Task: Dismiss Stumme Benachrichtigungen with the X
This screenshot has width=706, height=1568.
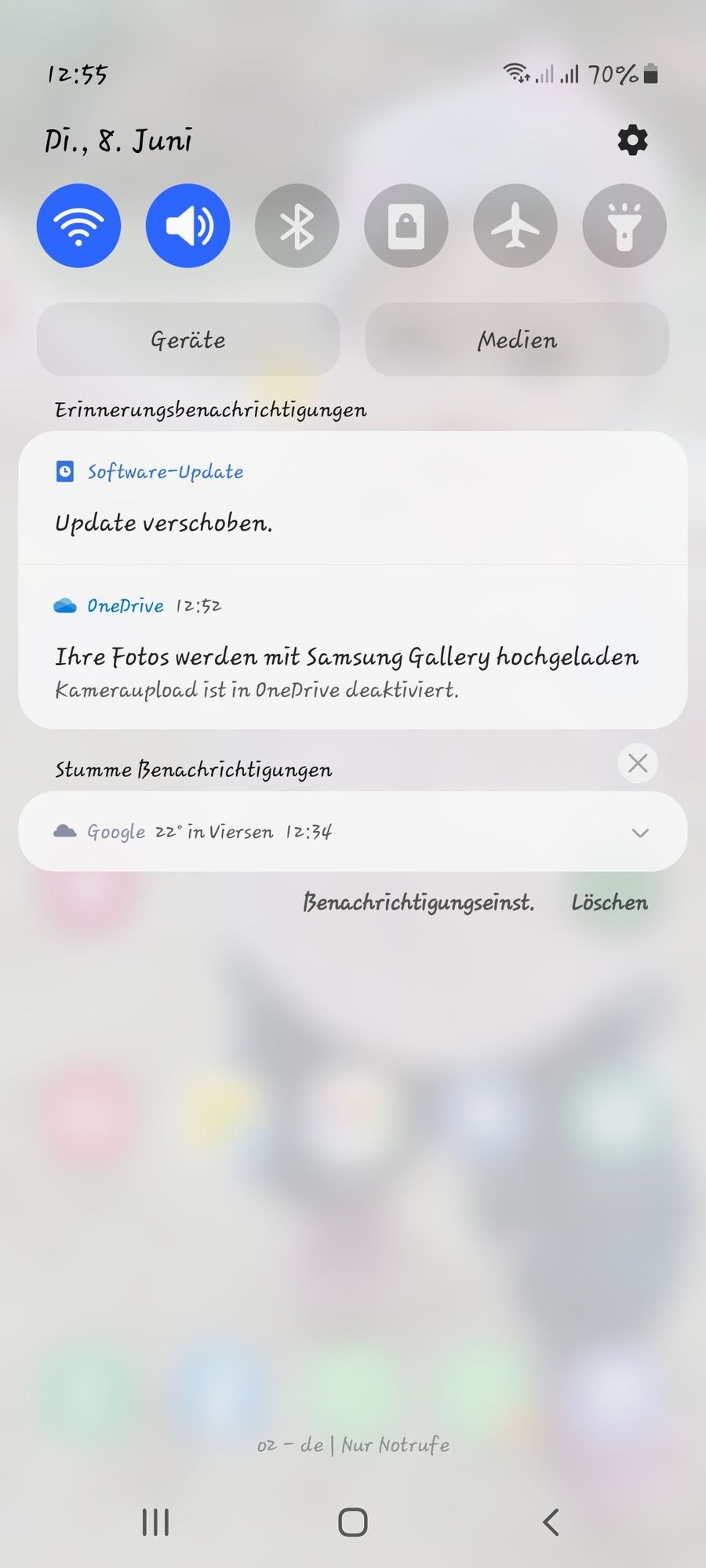Action: point(638,763)
